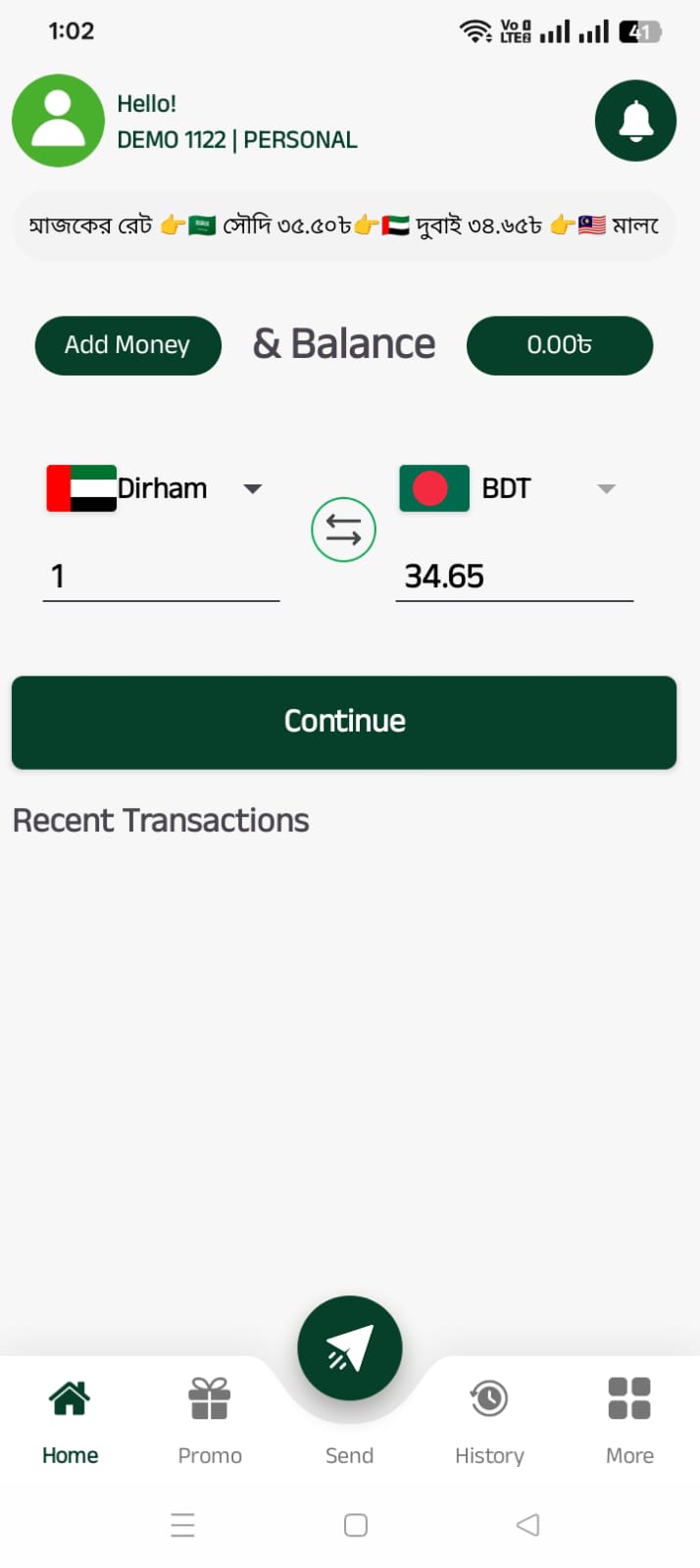Open the notifications bell
Screen dimensions: 700x1568
point(635,121)
